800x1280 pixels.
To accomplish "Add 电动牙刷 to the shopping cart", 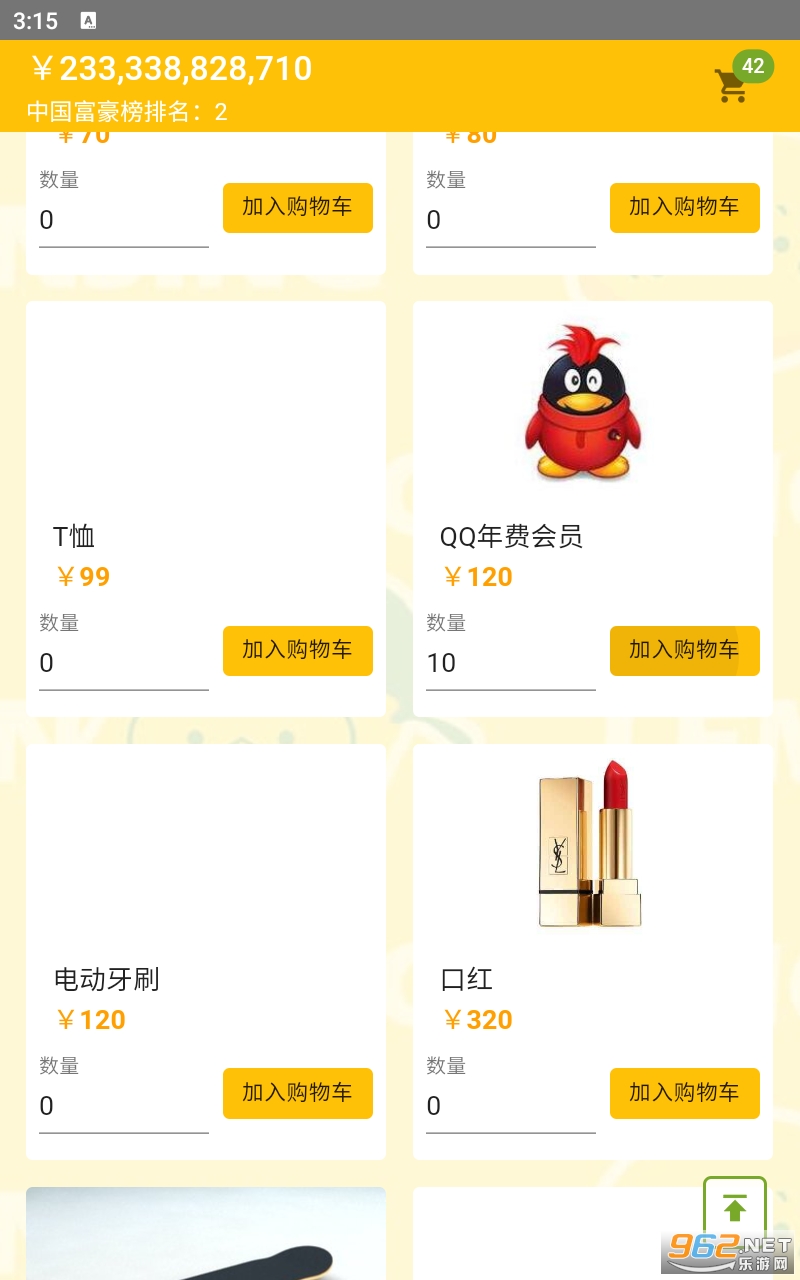I will [x=298, y=1093].
